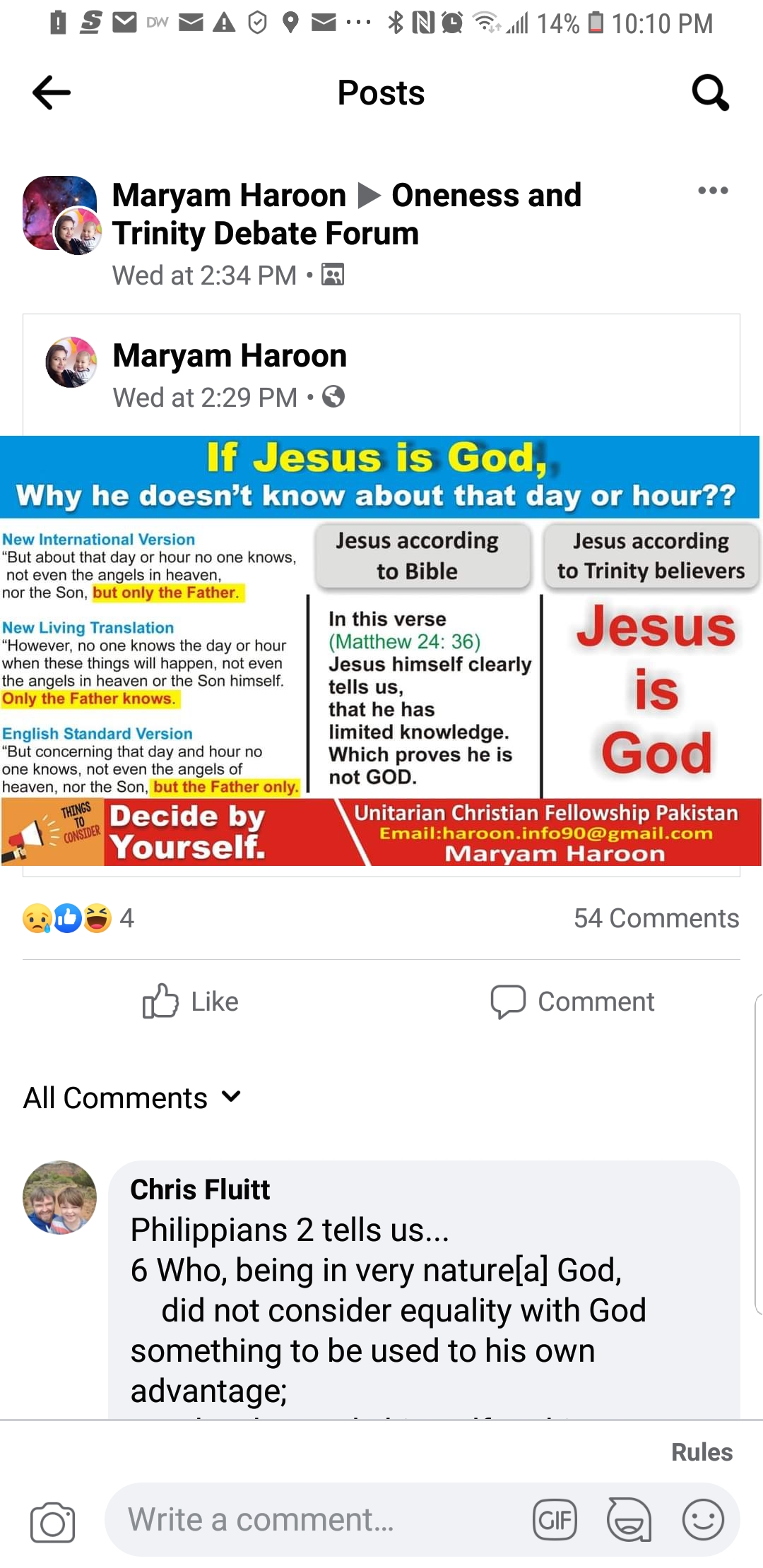View the group Rules
The image size is (763, 1568).
pos(701,1452)
